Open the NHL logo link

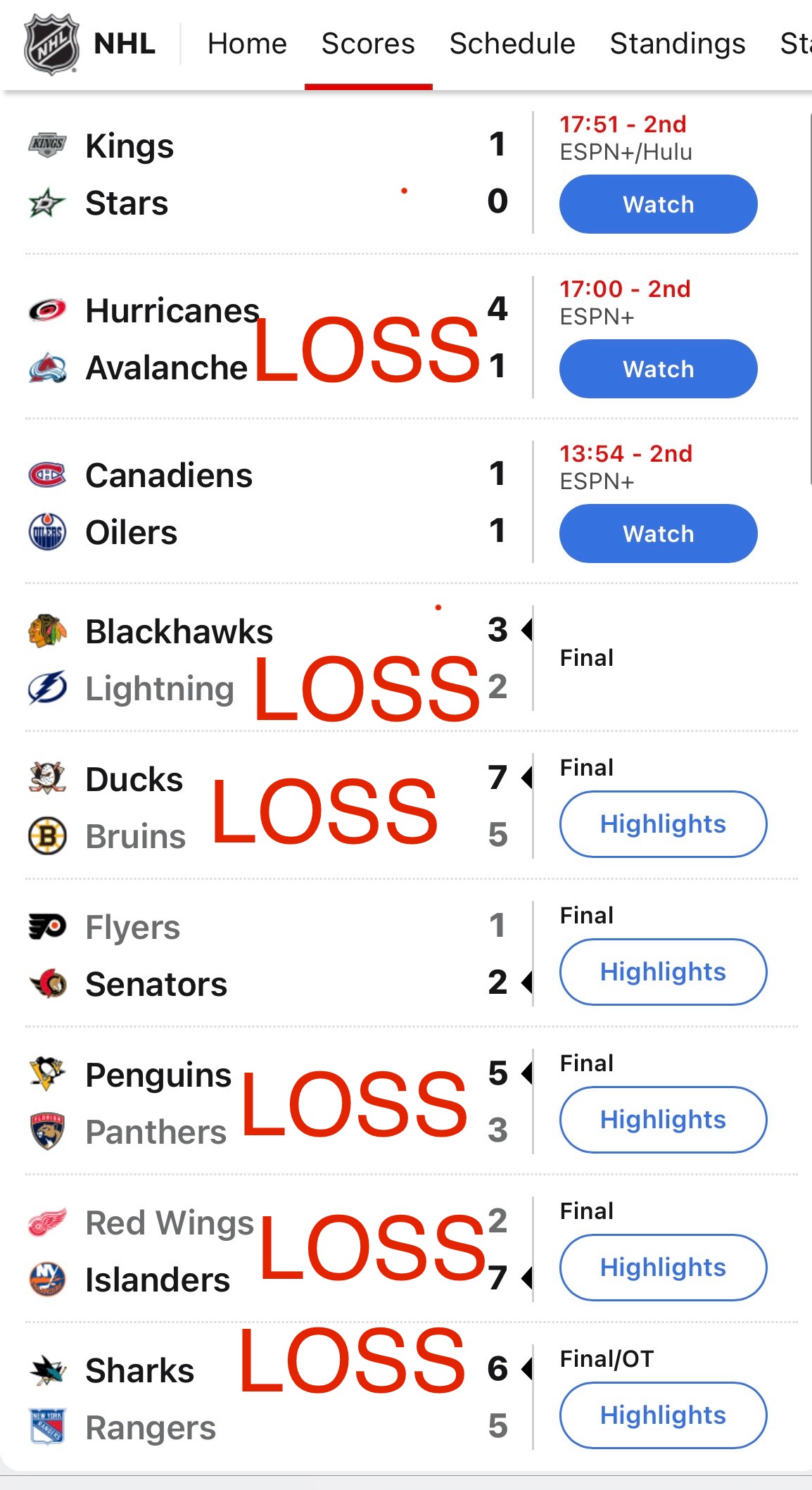pos(51,44)
